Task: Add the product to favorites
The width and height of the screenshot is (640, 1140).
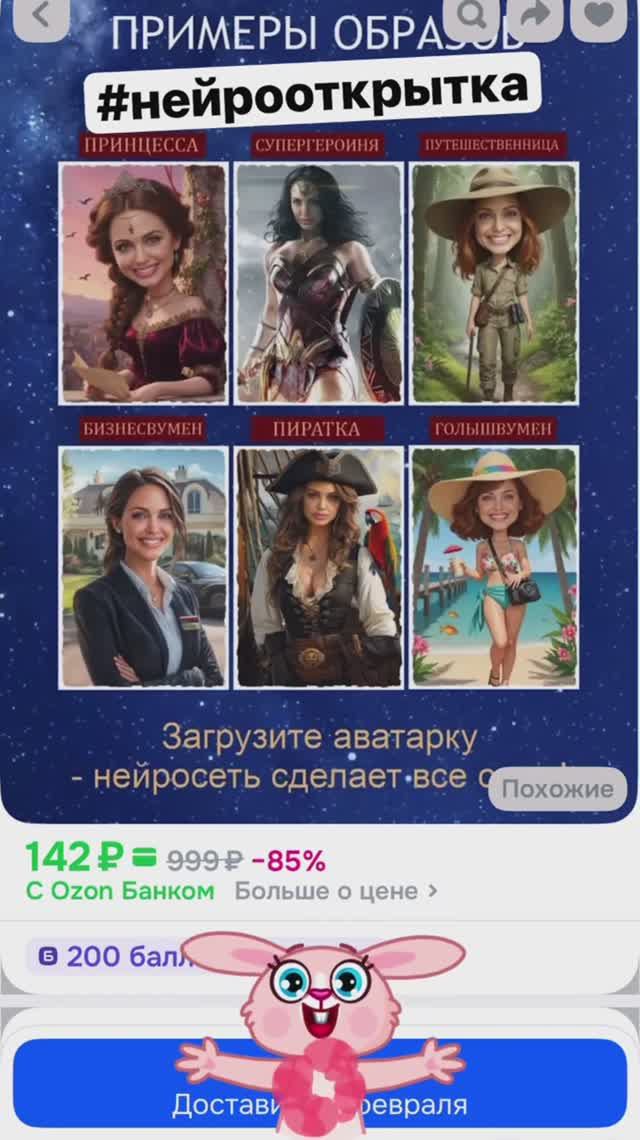Action: (598, 16)
